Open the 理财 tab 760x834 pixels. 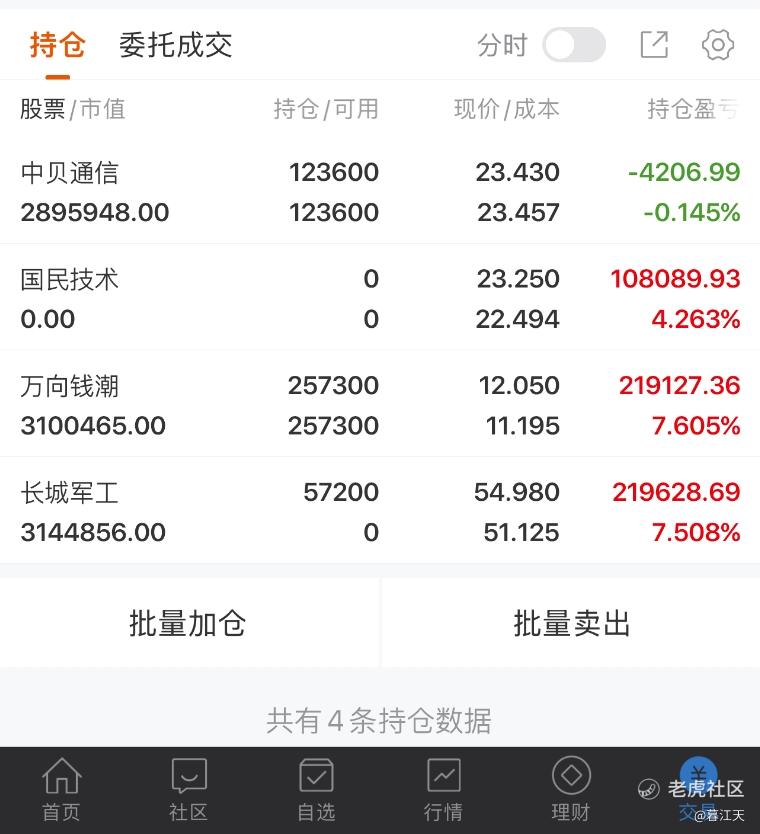point(571,790)
